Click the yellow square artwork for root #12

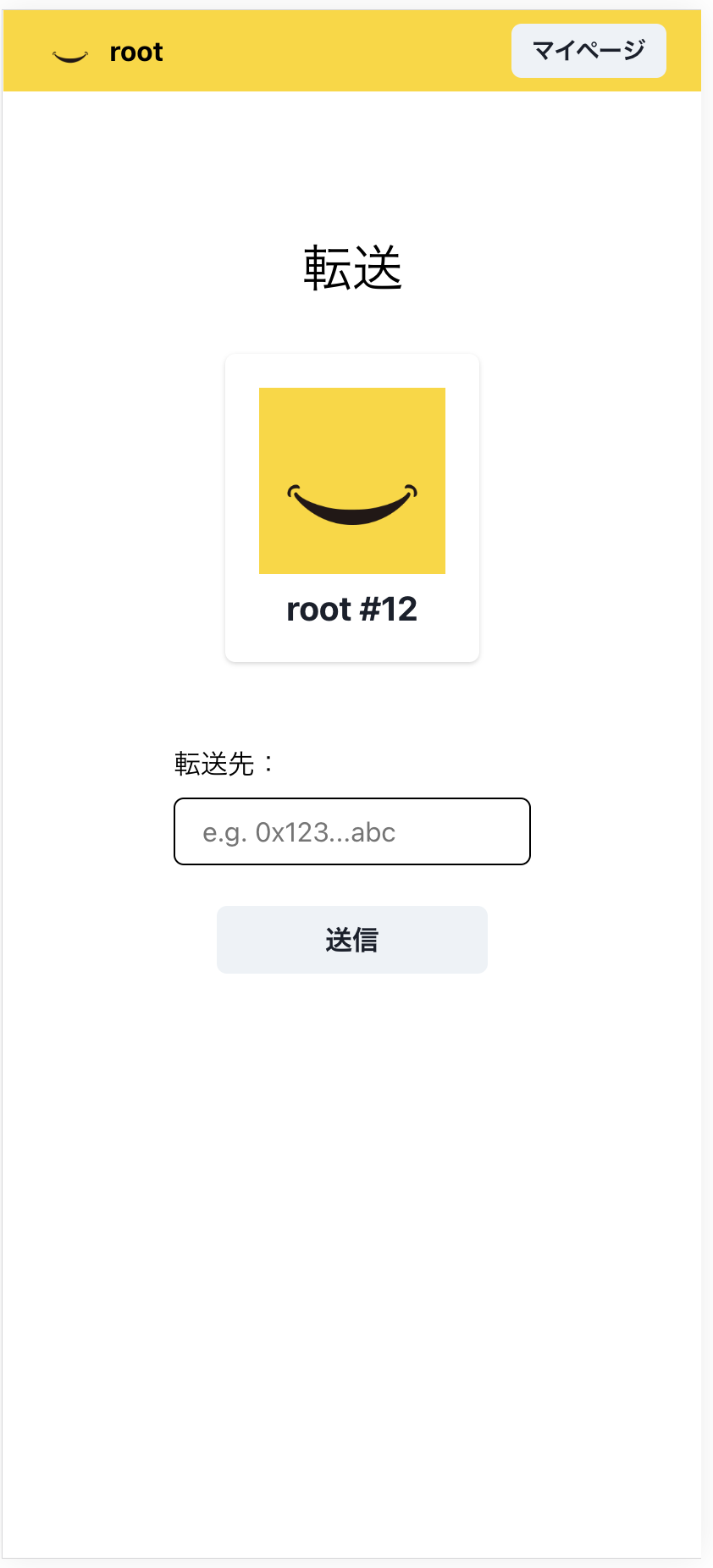(351, 479)
